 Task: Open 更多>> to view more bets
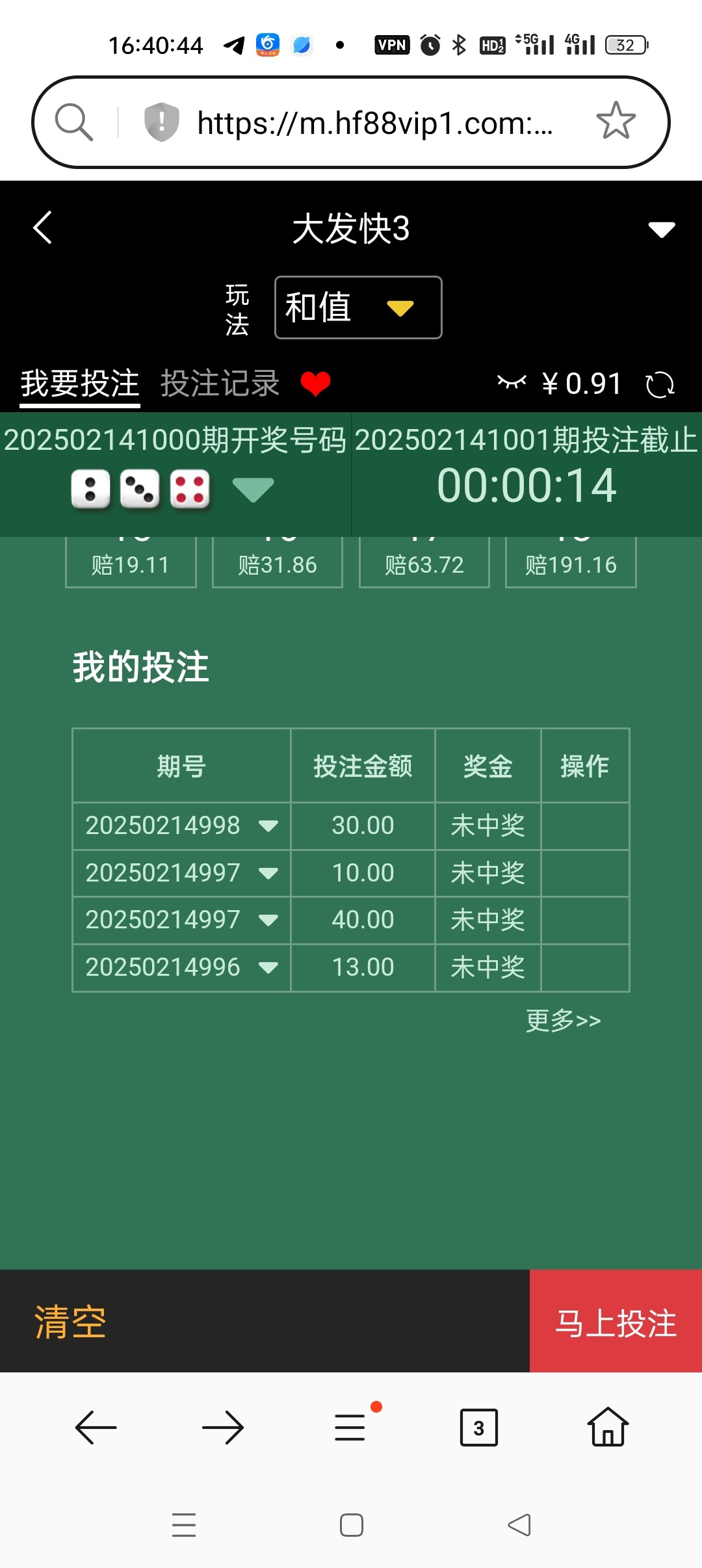pos(563,1021)
